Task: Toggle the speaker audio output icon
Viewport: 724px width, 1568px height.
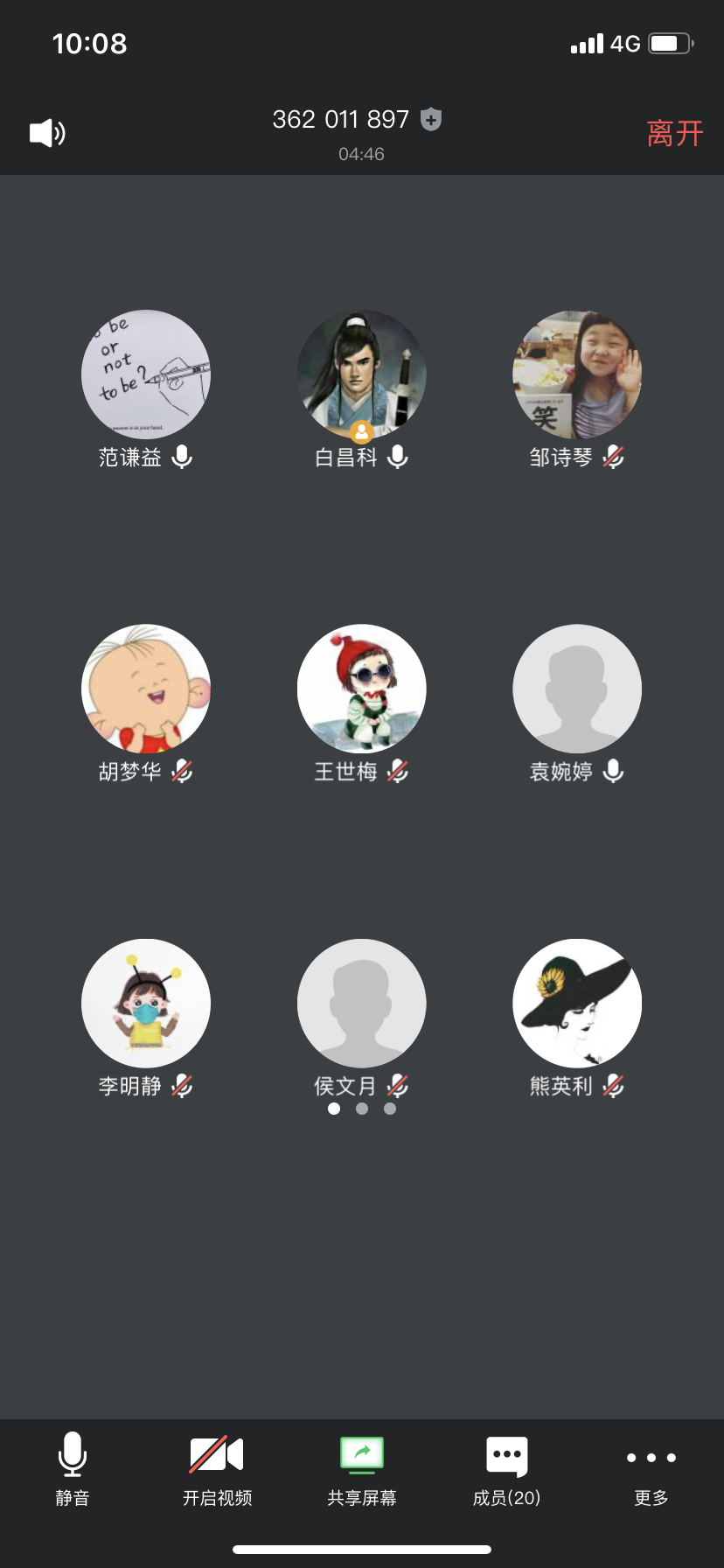Action: tap(47, 133)
